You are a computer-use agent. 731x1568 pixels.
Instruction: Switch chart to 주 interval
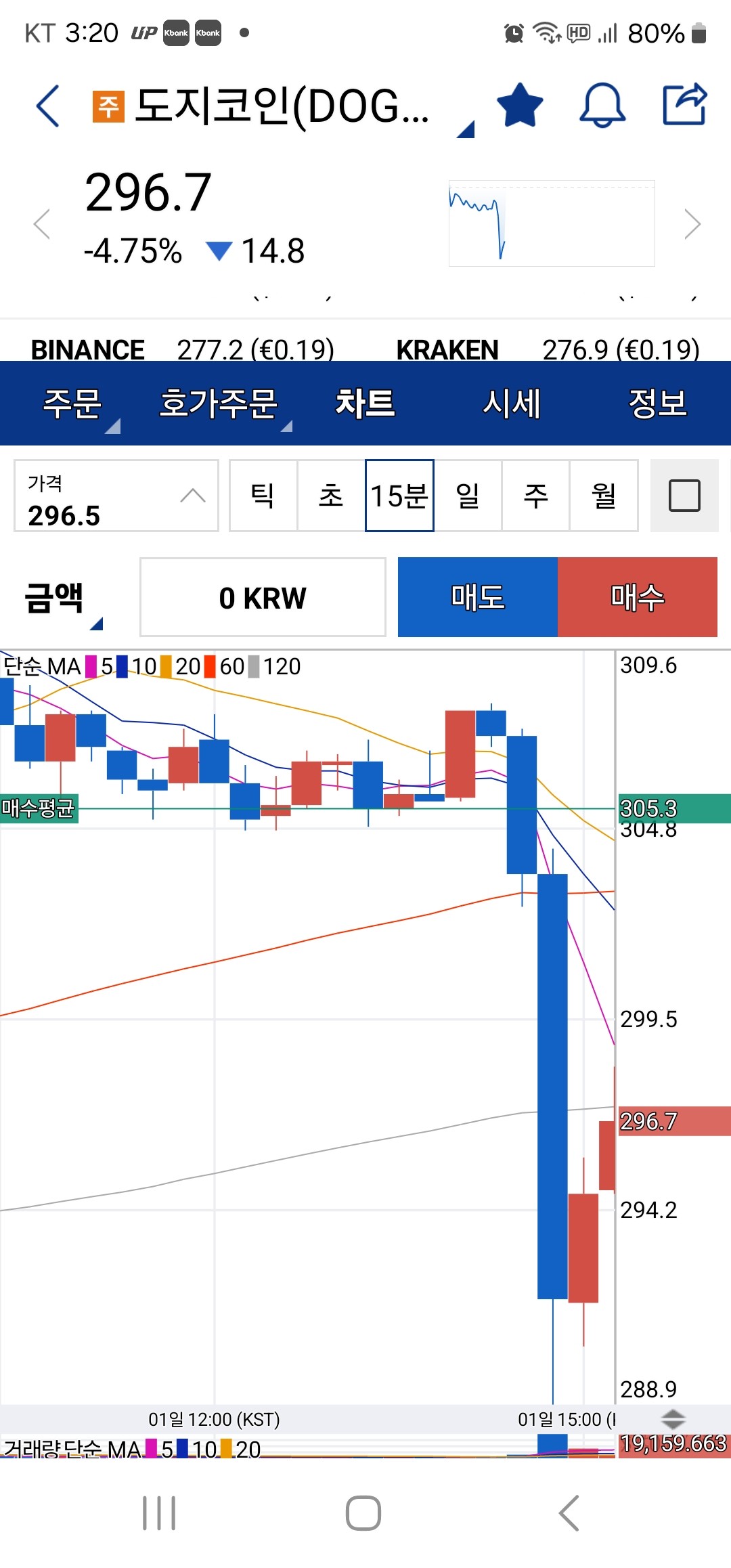point(535,496)
